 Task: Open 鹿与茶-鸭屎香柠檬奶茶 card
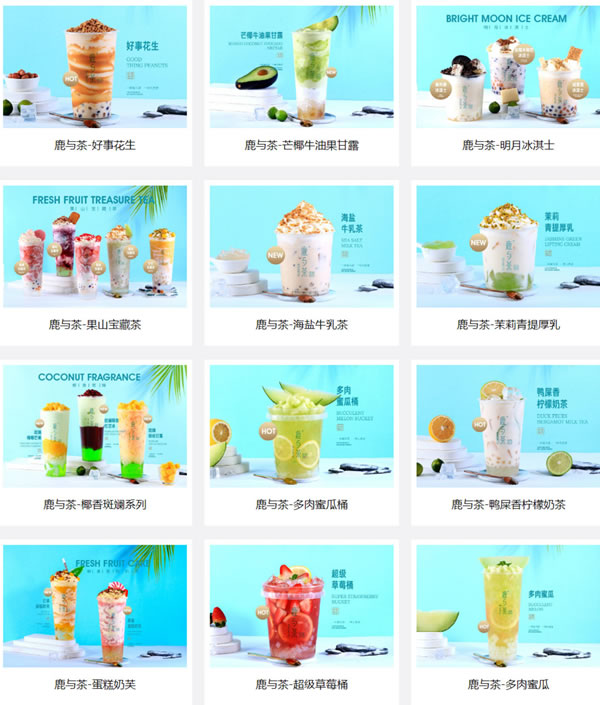pyautogui.click(x=507, y=426)
